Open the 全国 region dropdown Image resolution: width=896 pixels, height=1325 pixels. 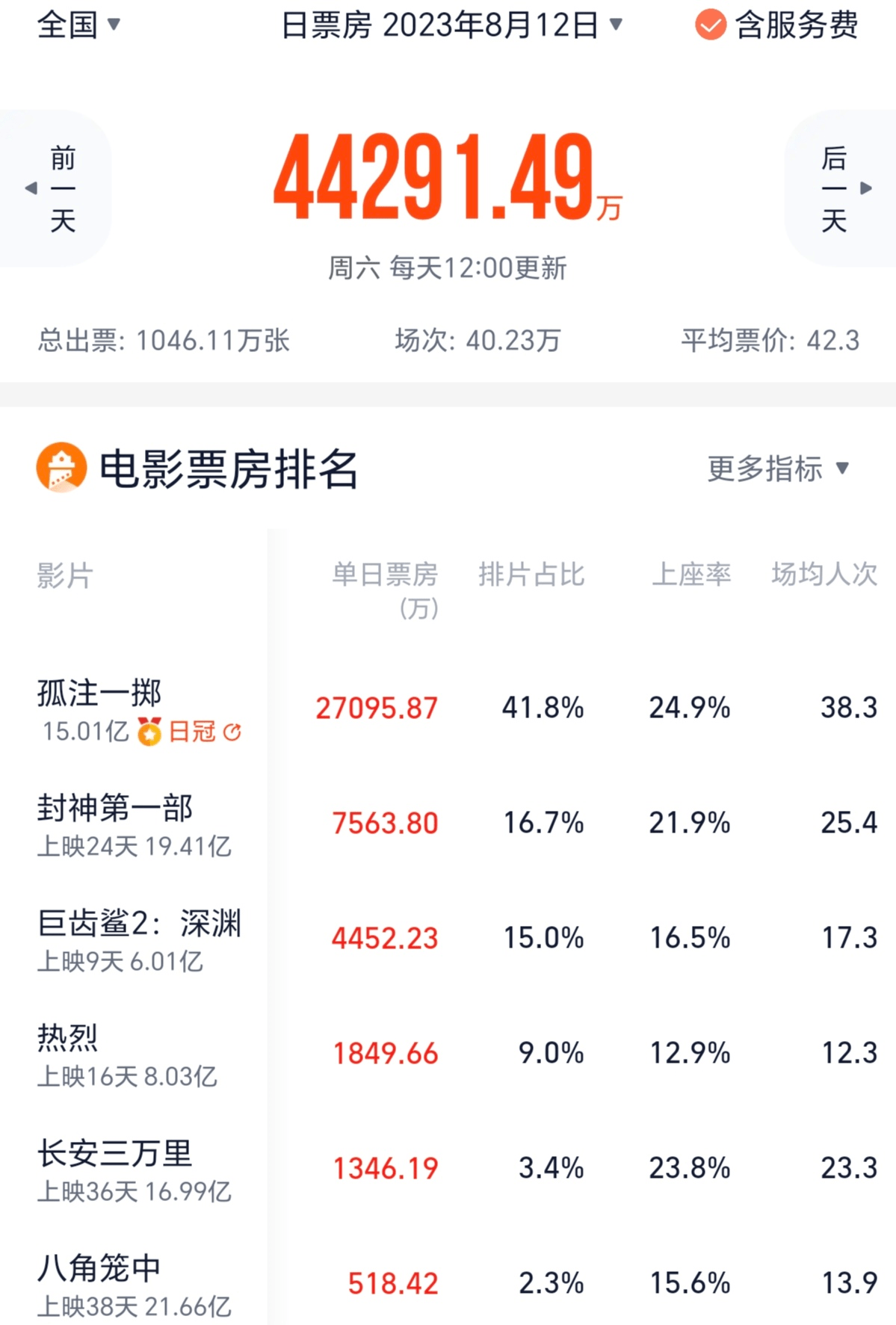tap(78, 25)
